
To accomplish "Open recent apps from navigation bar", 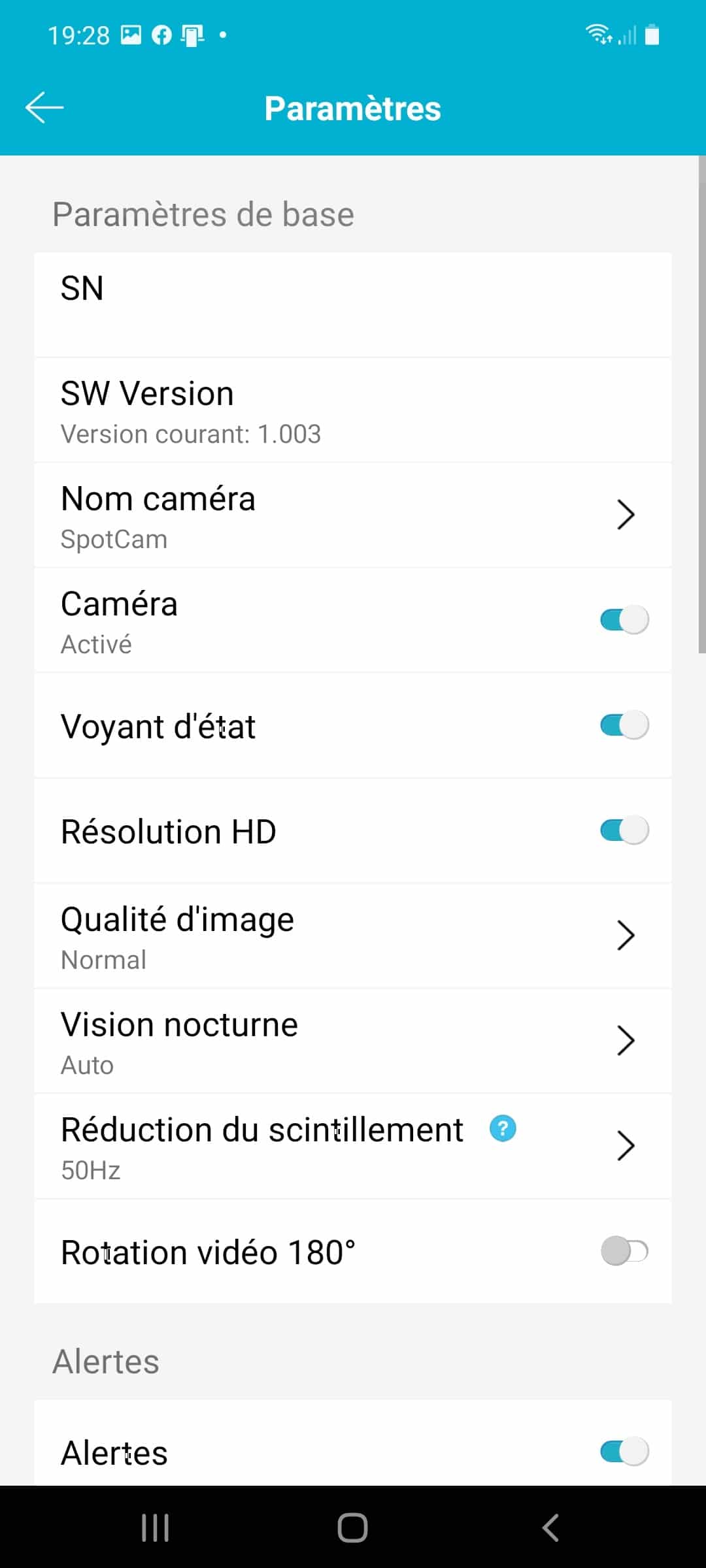I will tap(156, 1527).
